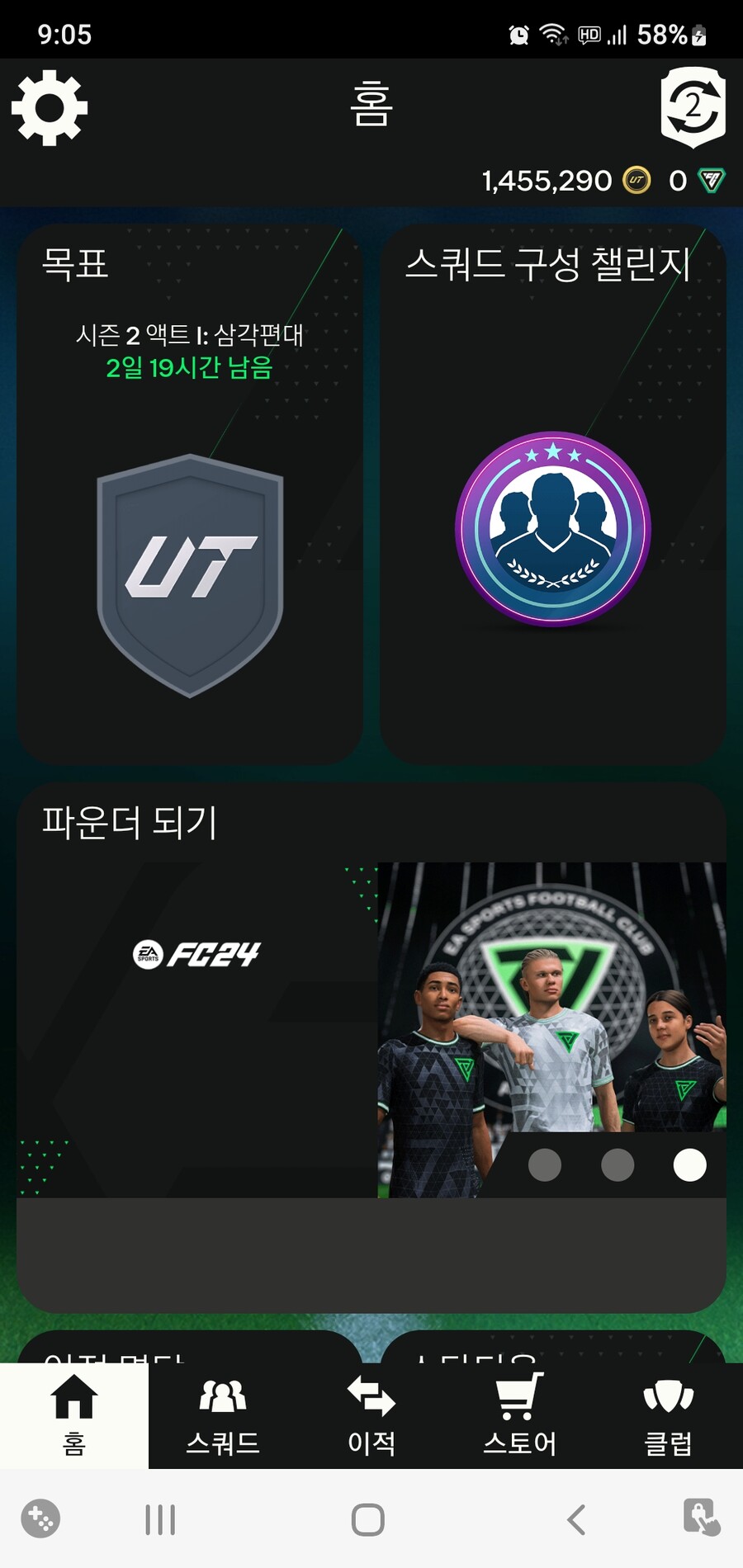
Task: Select the first carousel dot
Action: [546, 1165]
